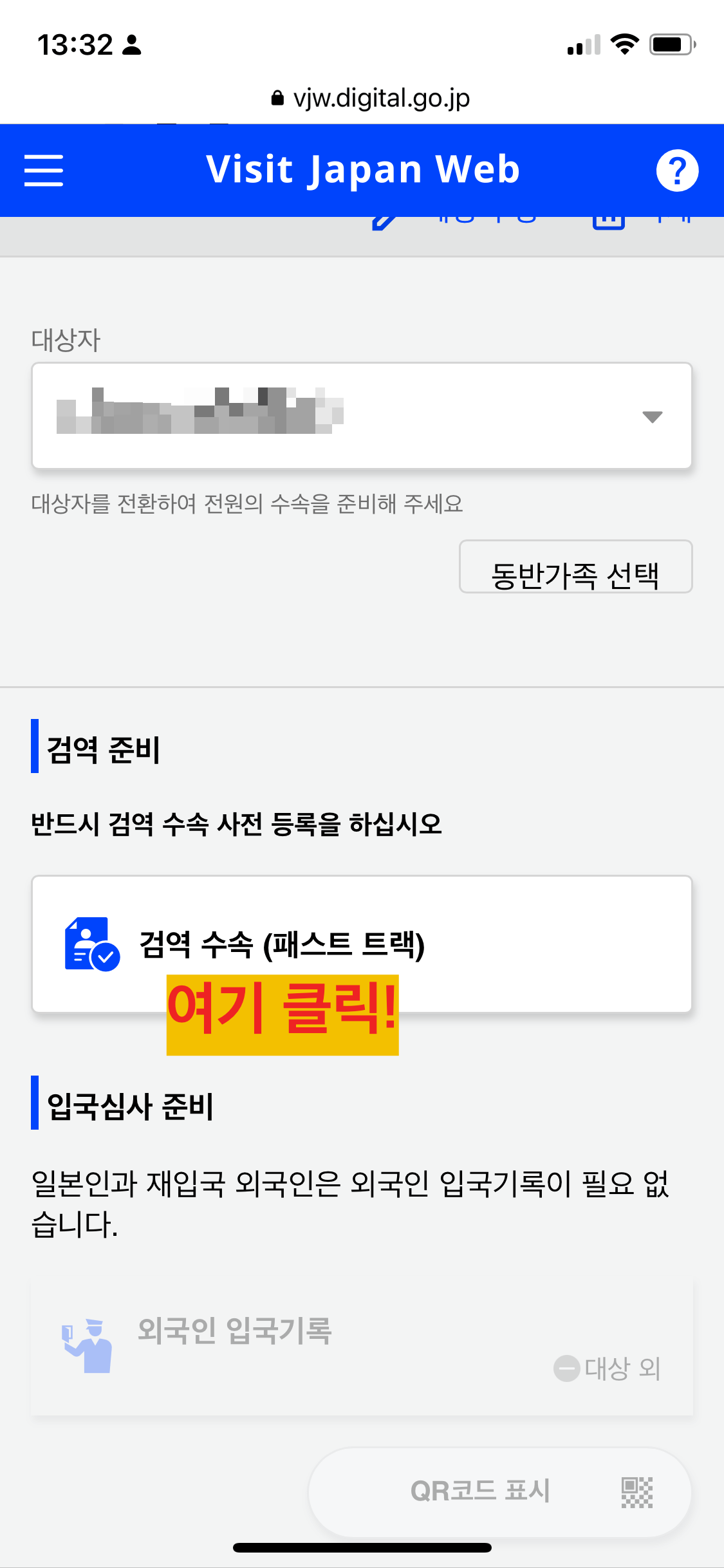Open the hamburger navigation menu
Viewport: 724px width, 1568px height.
coord(43,170)
